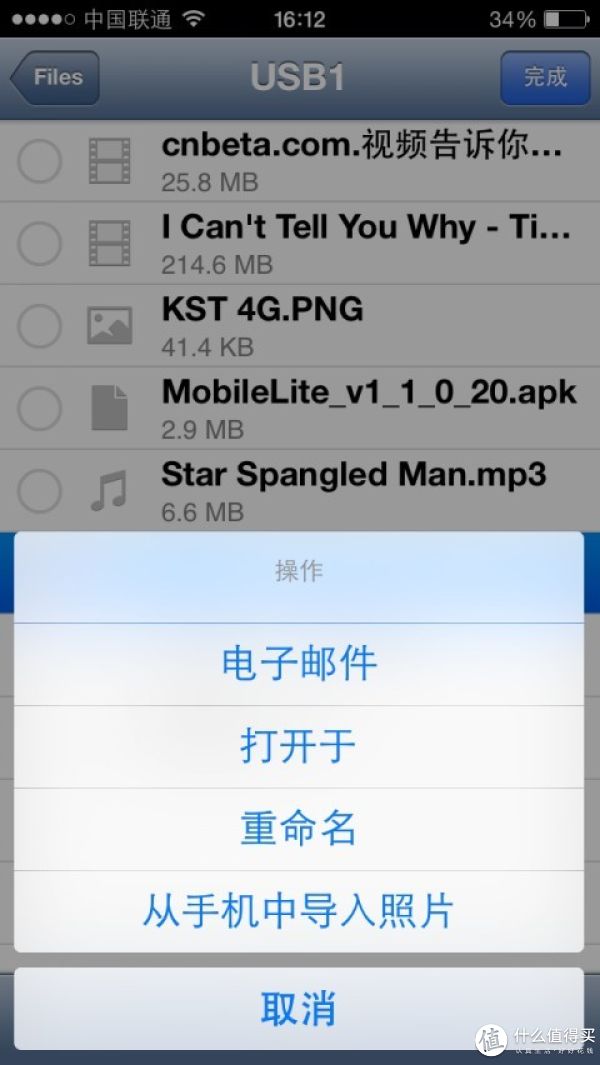The image size is (600, 1065).
Task: Tap the 完成 button
Action: 545,78
